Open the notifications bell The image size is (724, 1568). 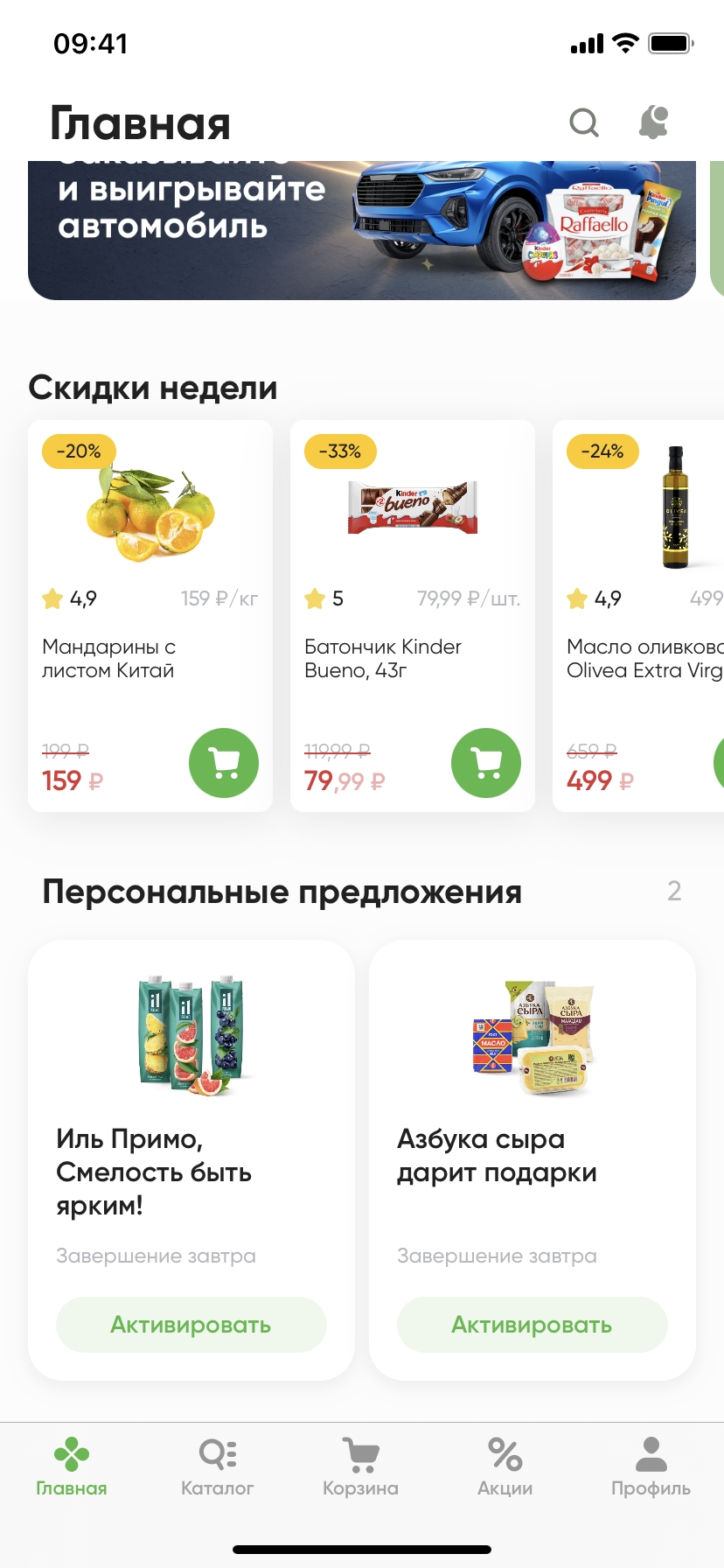[653, 122]
